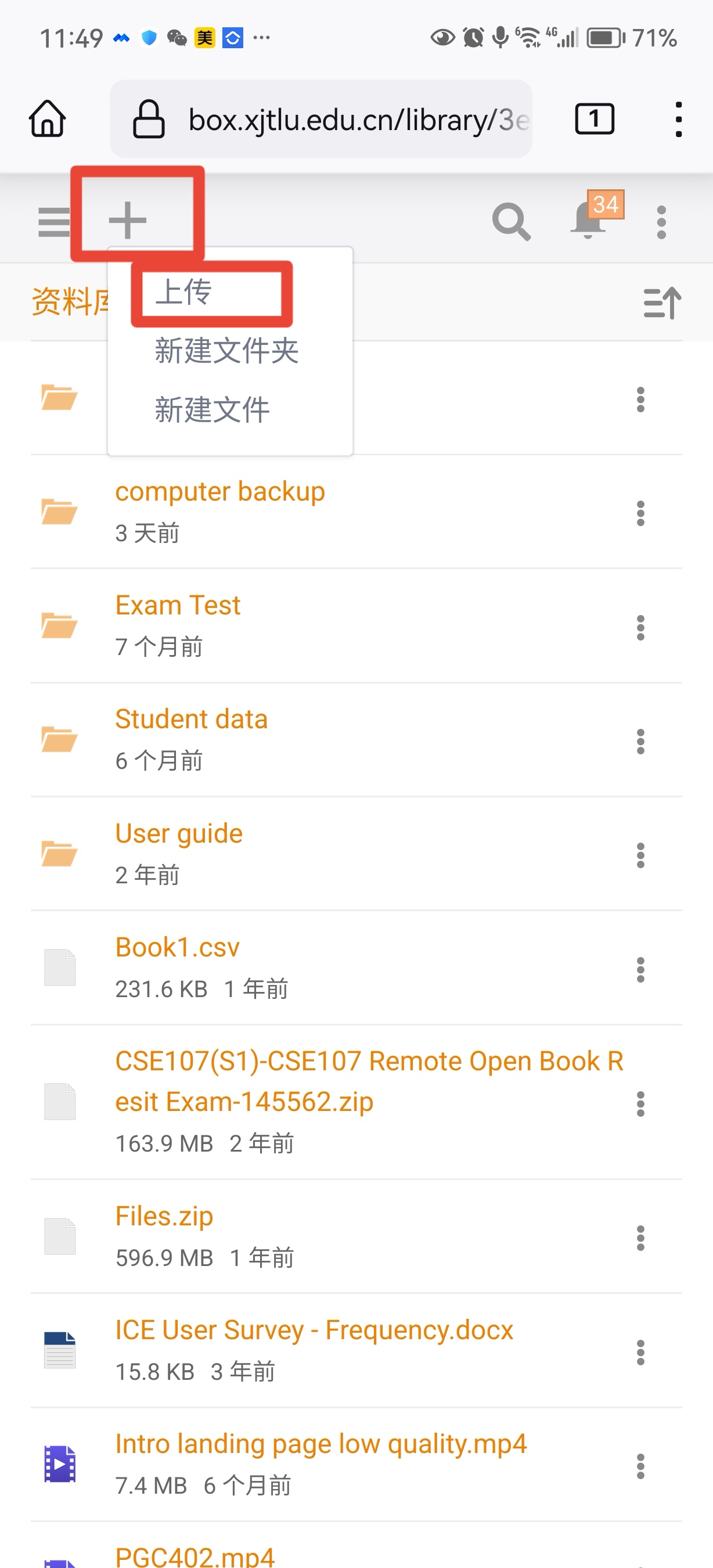This screenshot has width=713, height=1568.
Task: Open the User guide folder
Action: tap(179, 833)
